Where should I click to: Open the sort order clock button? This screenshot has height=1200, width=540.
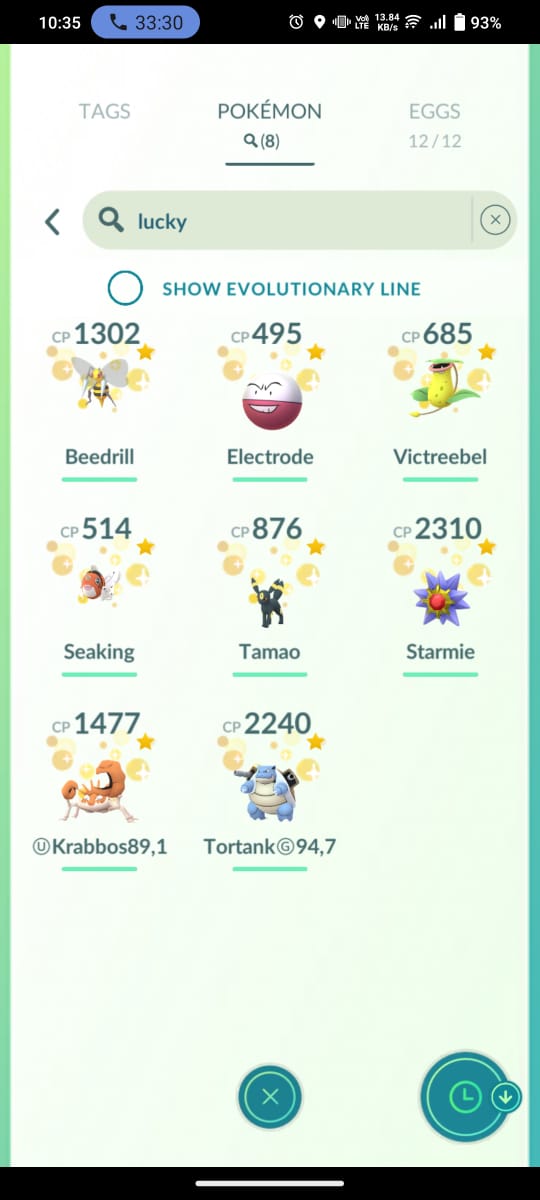point(465,1097)
